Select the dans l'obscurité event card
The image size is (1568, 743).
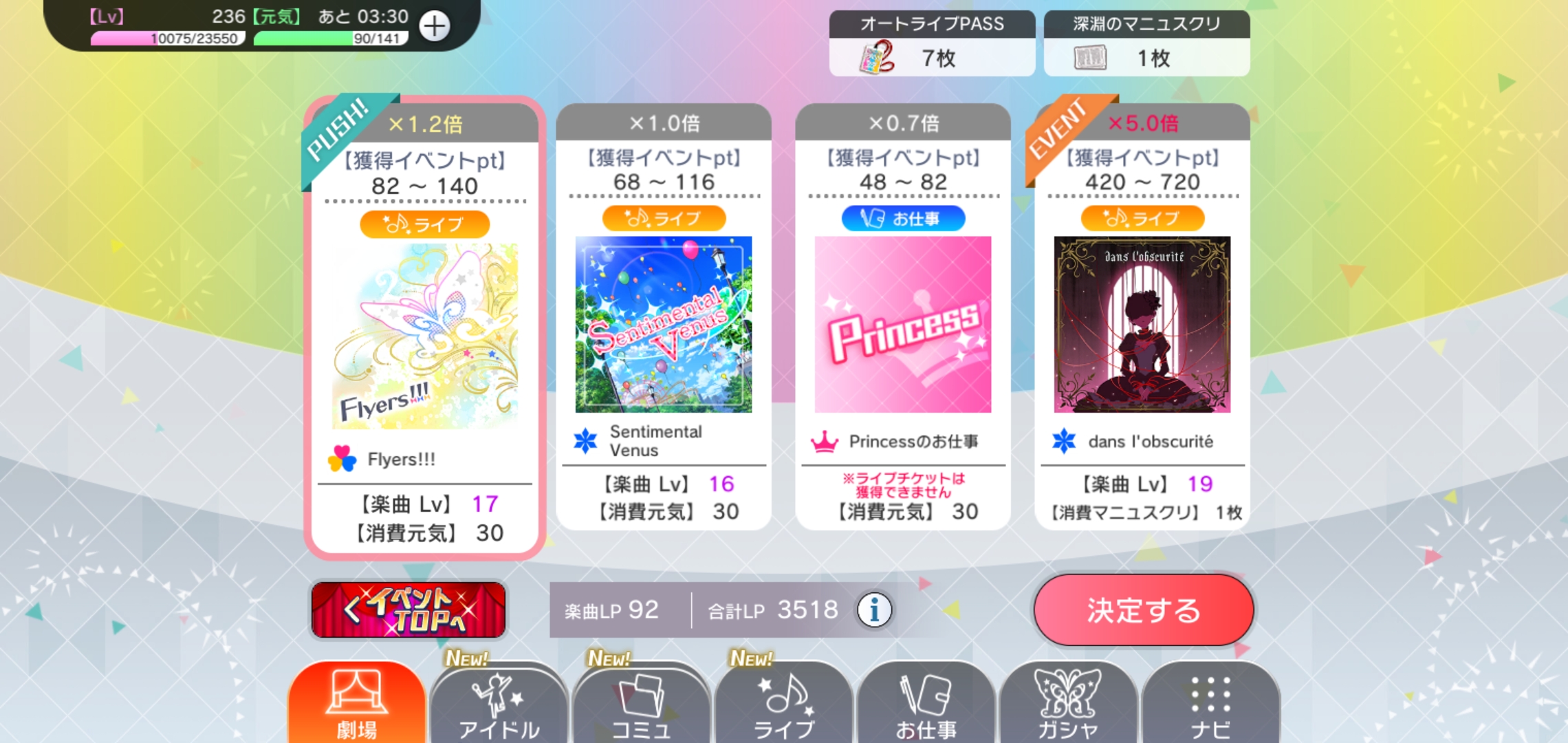tap(1142, 325)
